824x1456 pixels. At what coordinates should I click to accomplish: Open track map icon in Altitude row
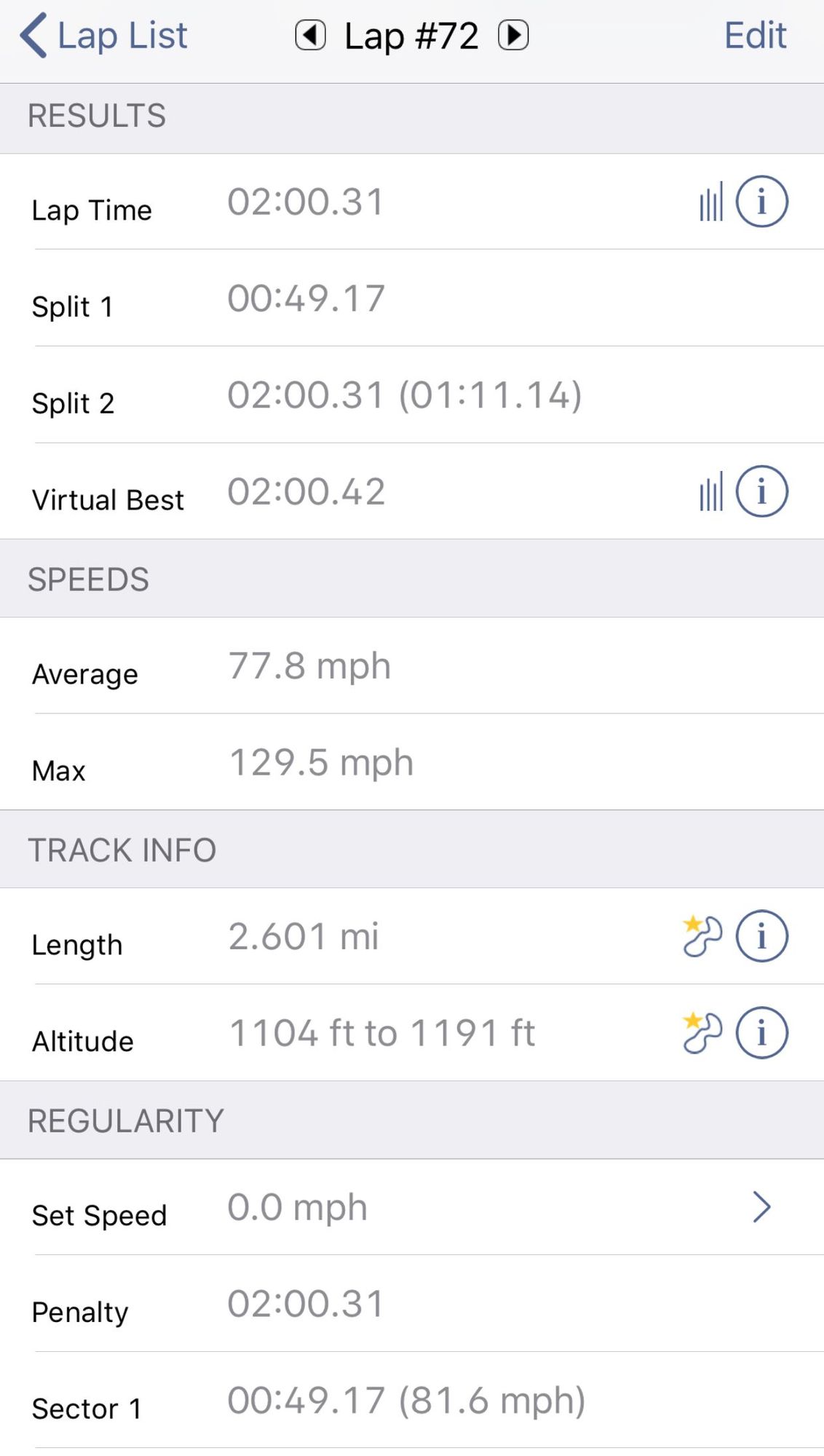[702, 1033]
